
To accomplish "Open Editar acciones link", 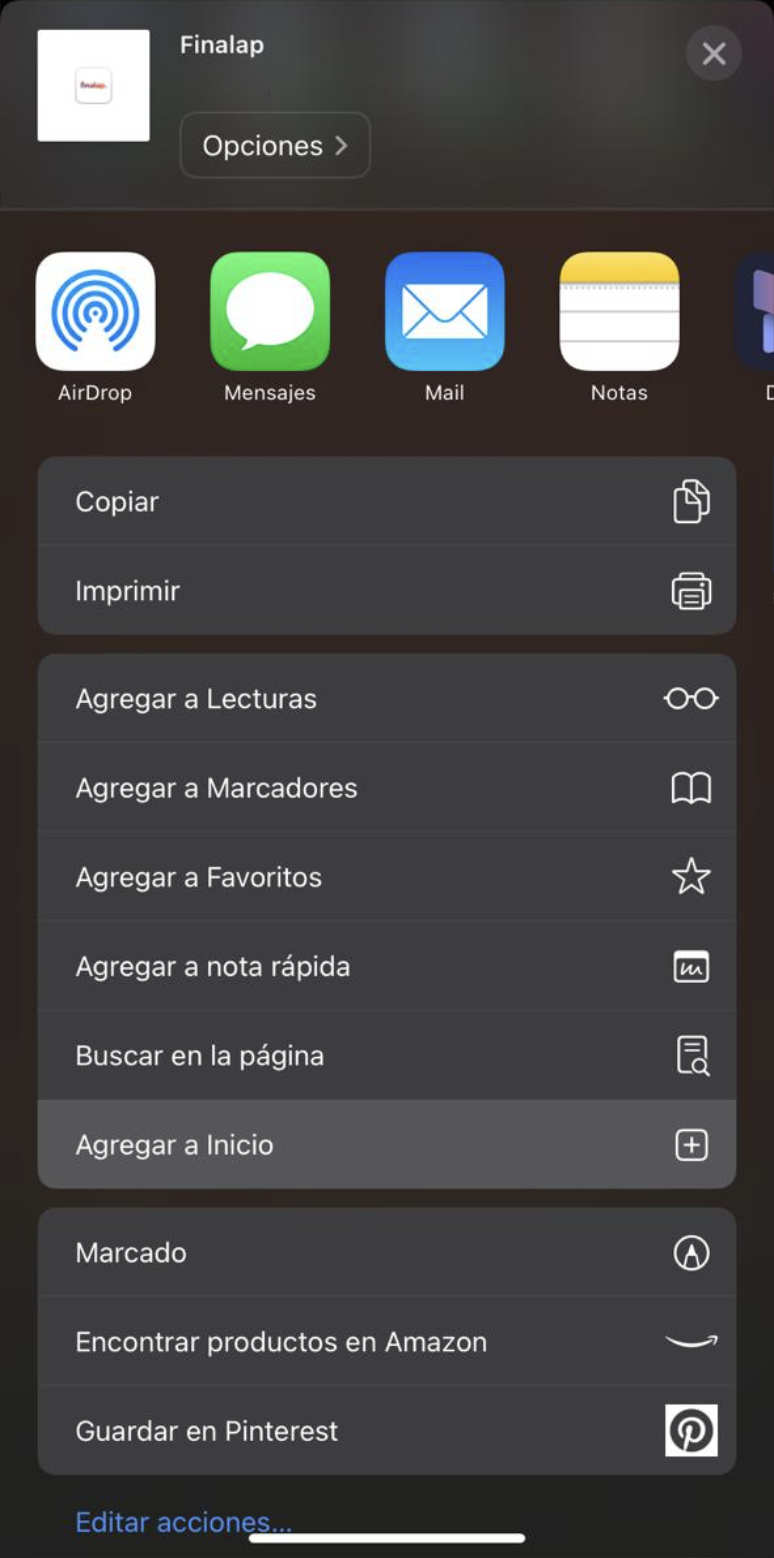I will tap(183, 1522).
